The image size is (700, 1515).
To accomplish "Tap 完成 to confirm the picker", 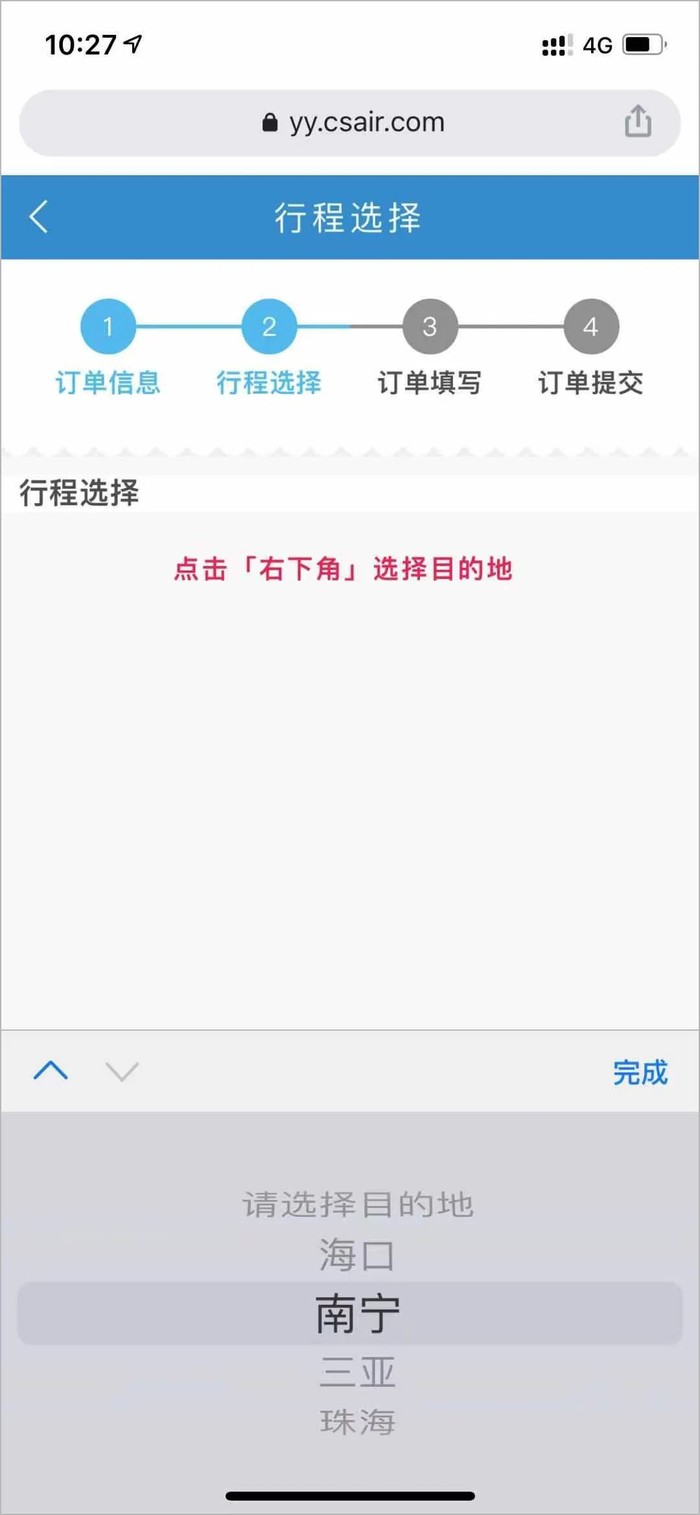I will [639, 1072].
